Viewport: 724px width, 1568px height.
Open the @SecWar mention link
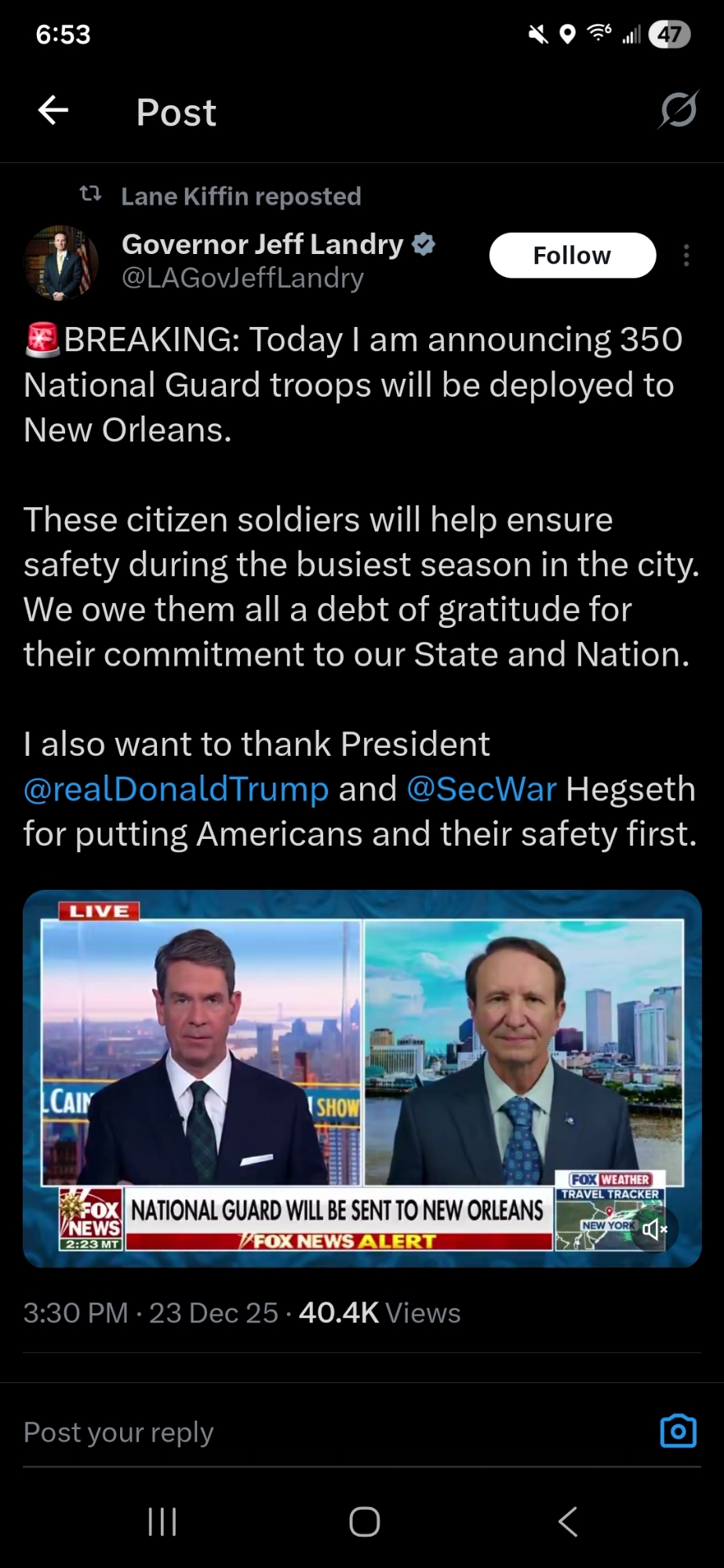click(x=482, y=789)
